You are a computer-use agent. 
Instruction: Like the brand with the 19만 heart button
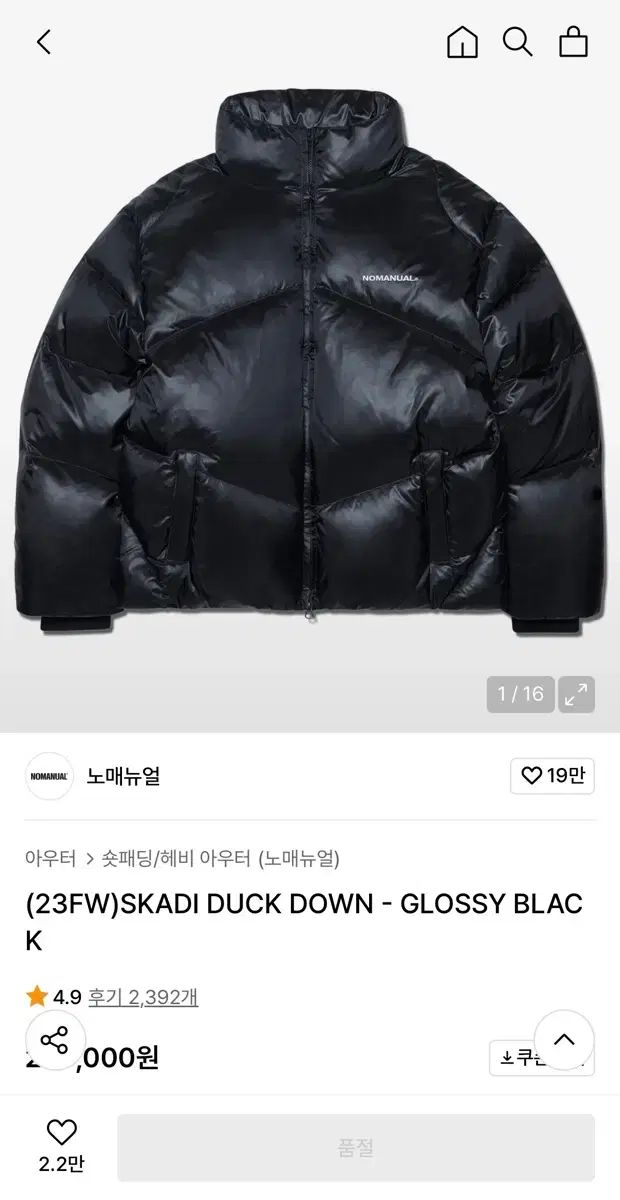coord(552,776)
